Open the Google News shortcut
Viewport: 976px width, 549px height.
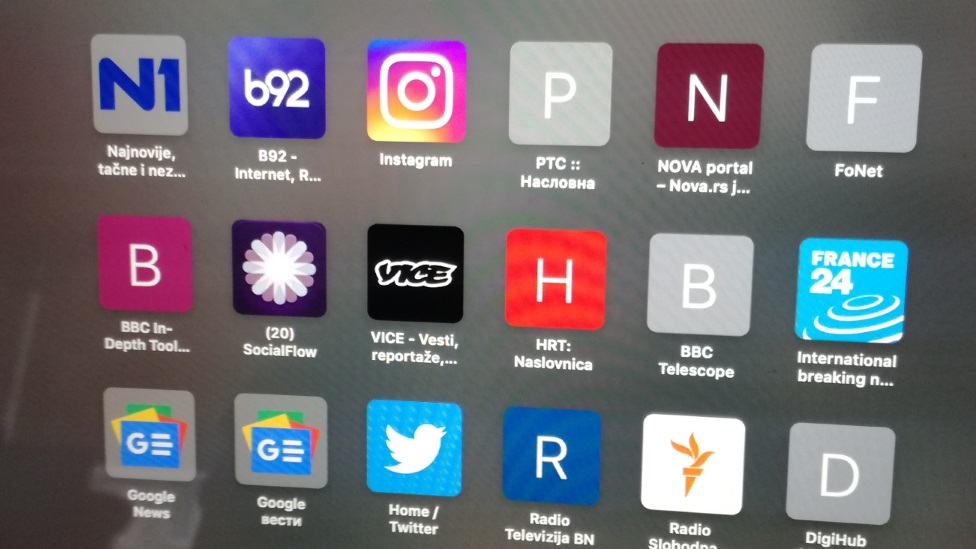149,435
